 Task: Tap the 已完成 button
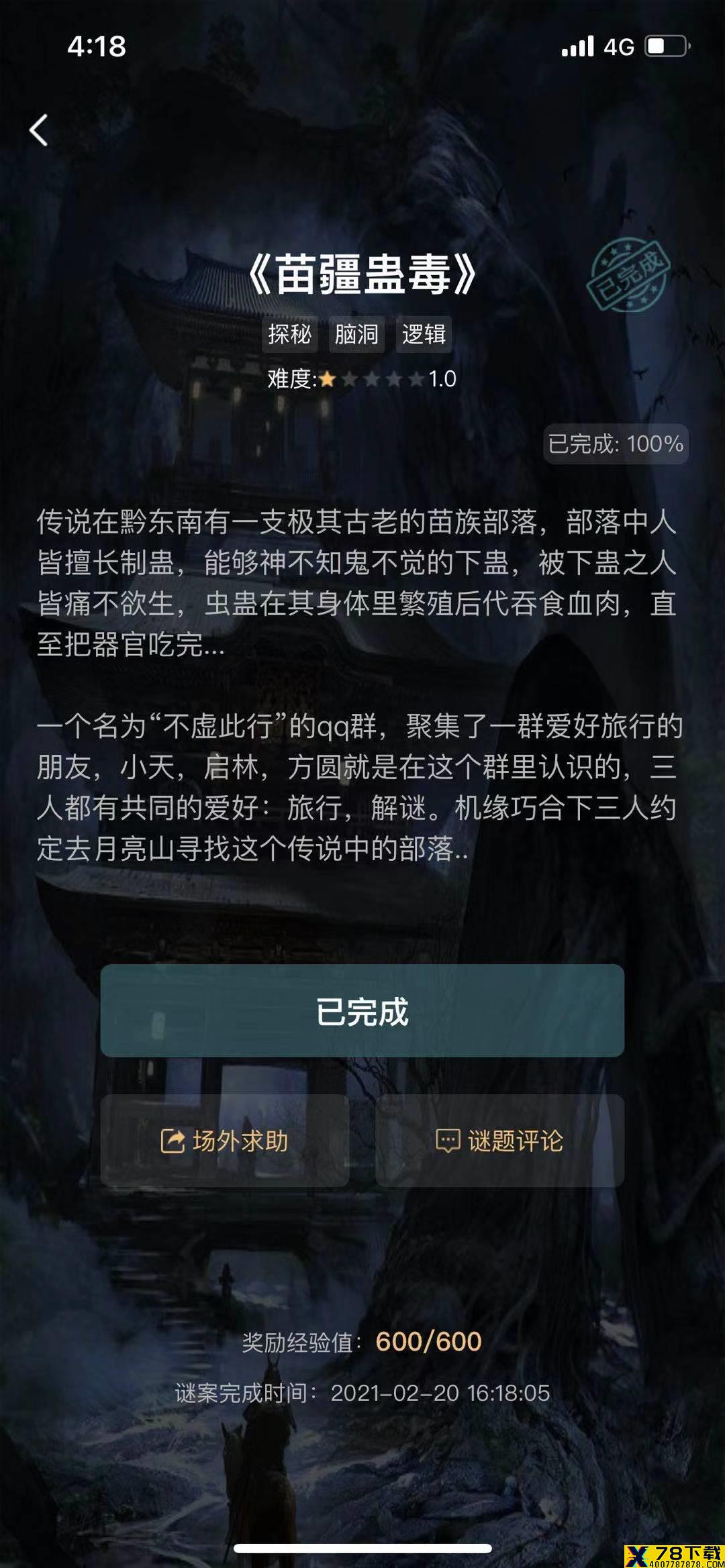[362, 1010]
